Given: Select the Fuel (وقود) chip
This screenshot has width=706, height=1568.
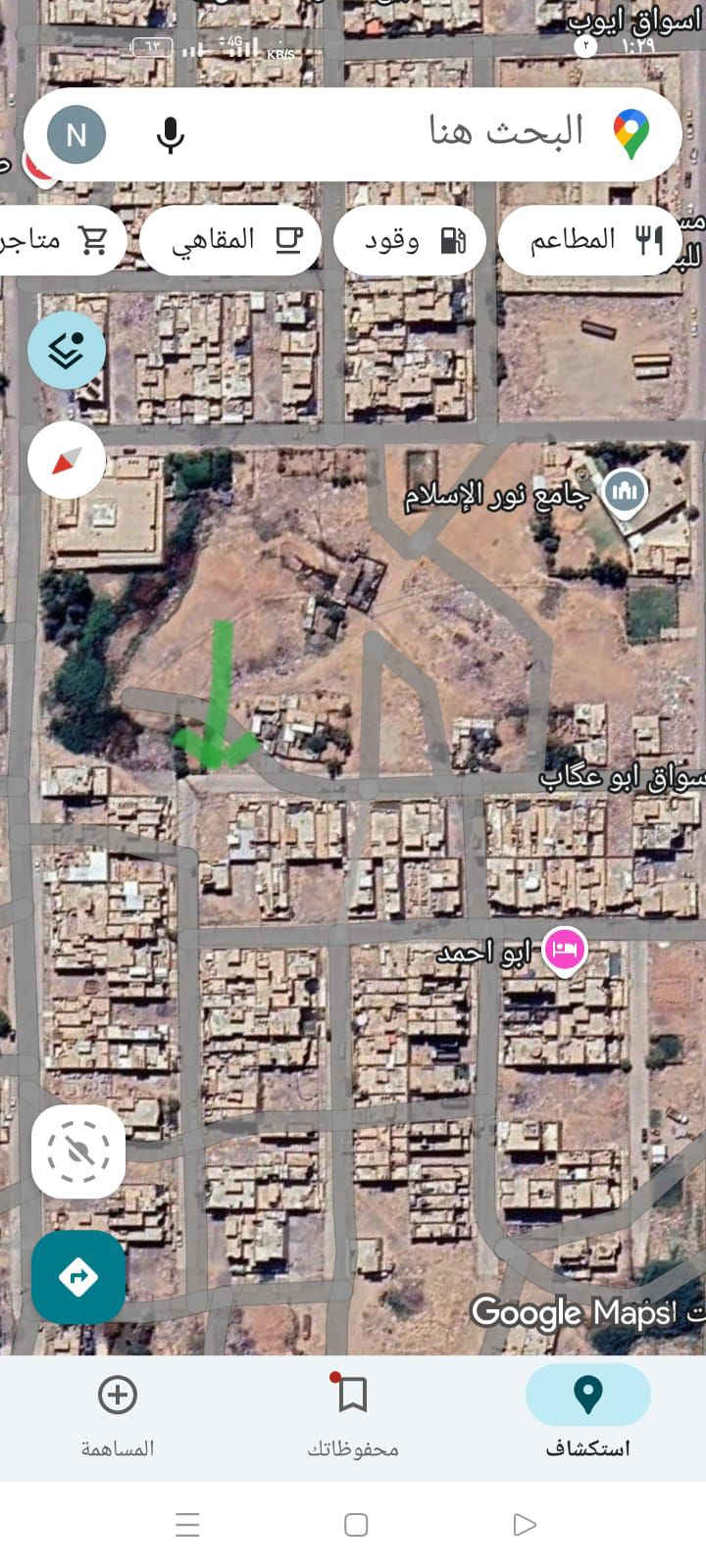Looking at the screenshot, I should (x=410, y=240).
